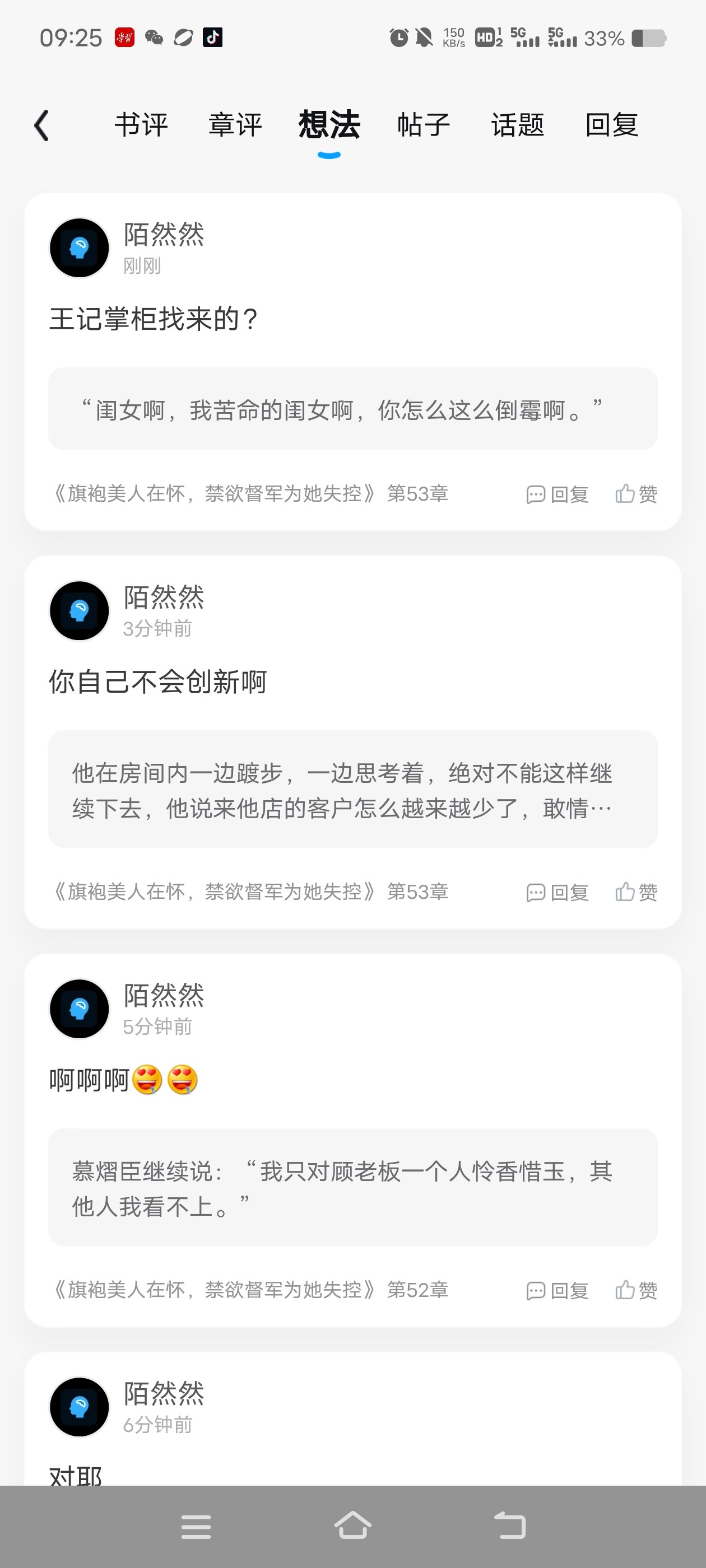Image resolution: width=706 pixels, height=1568 pixels.
Task: Like the 你自己不会创新啊 thought
Action: (x=636, y=892)
